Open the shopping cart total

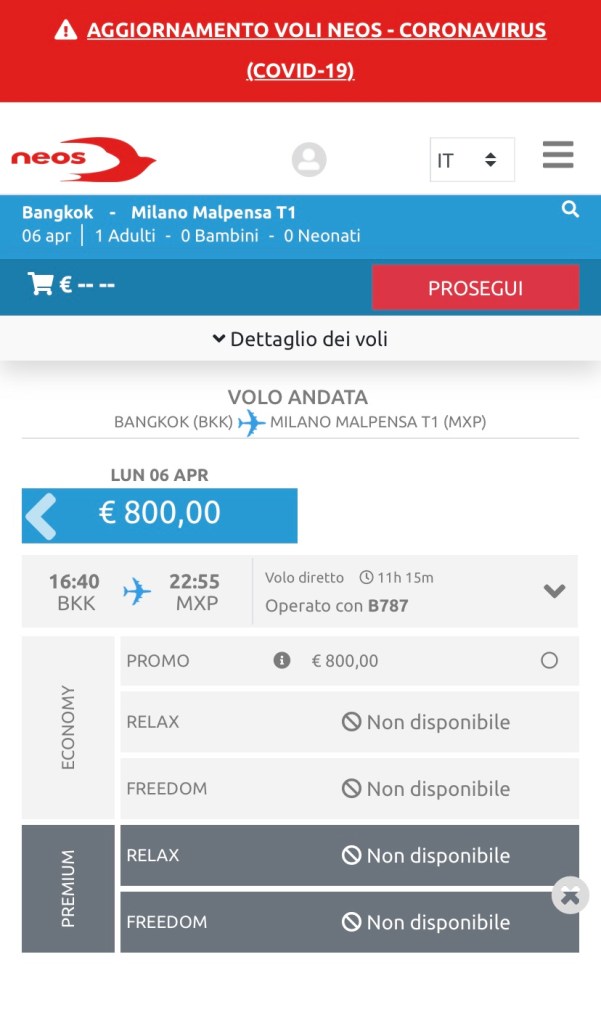pyautogui.click(x=71, y=285)
